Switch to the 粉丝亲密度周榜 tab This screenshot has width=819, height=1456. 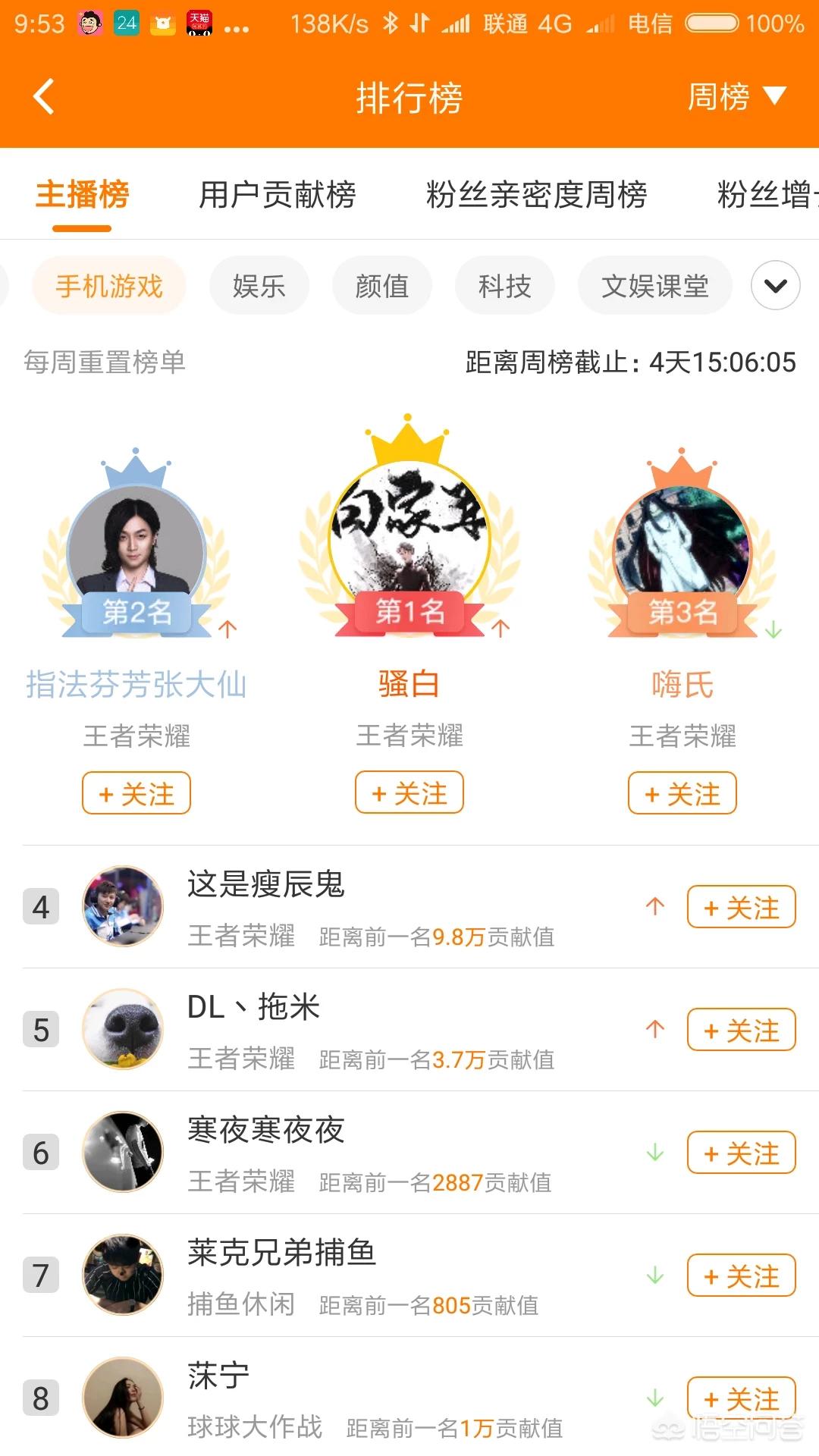pyautogui.click(x=536, y=195)
